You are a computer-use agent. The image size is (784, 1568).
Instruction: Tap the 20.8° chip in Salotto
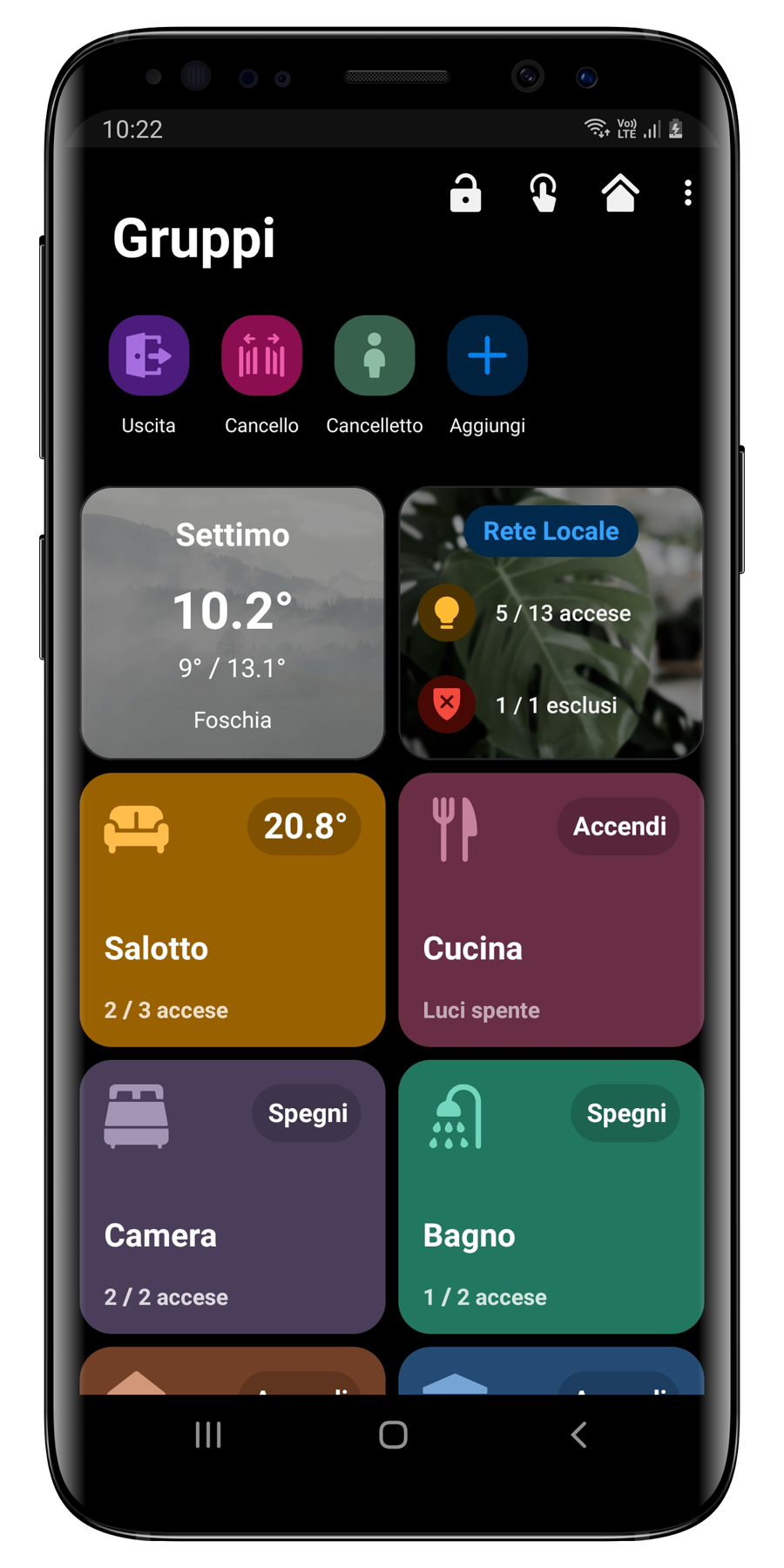tap(304, 826)
